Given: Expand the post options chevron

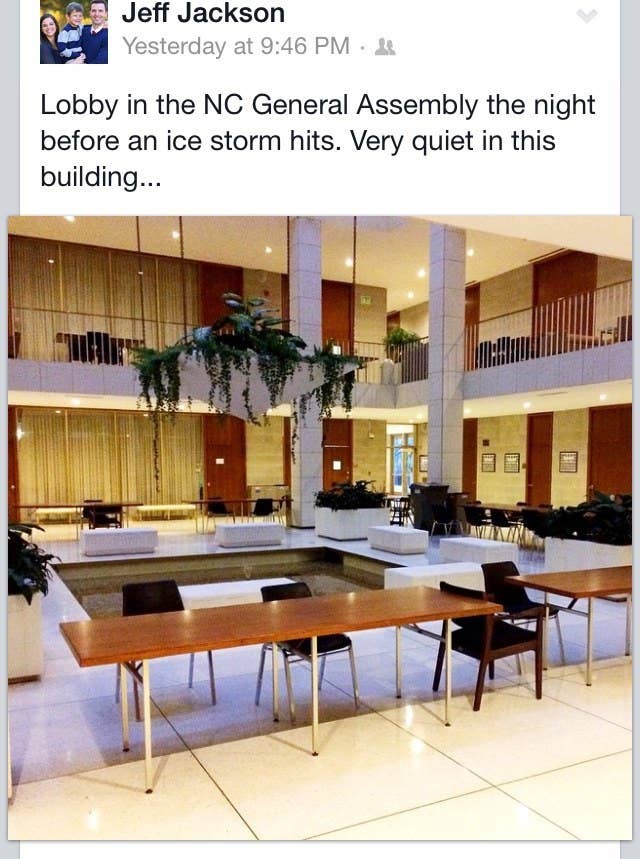Looking at the screenshot, I should click(587, 16).
